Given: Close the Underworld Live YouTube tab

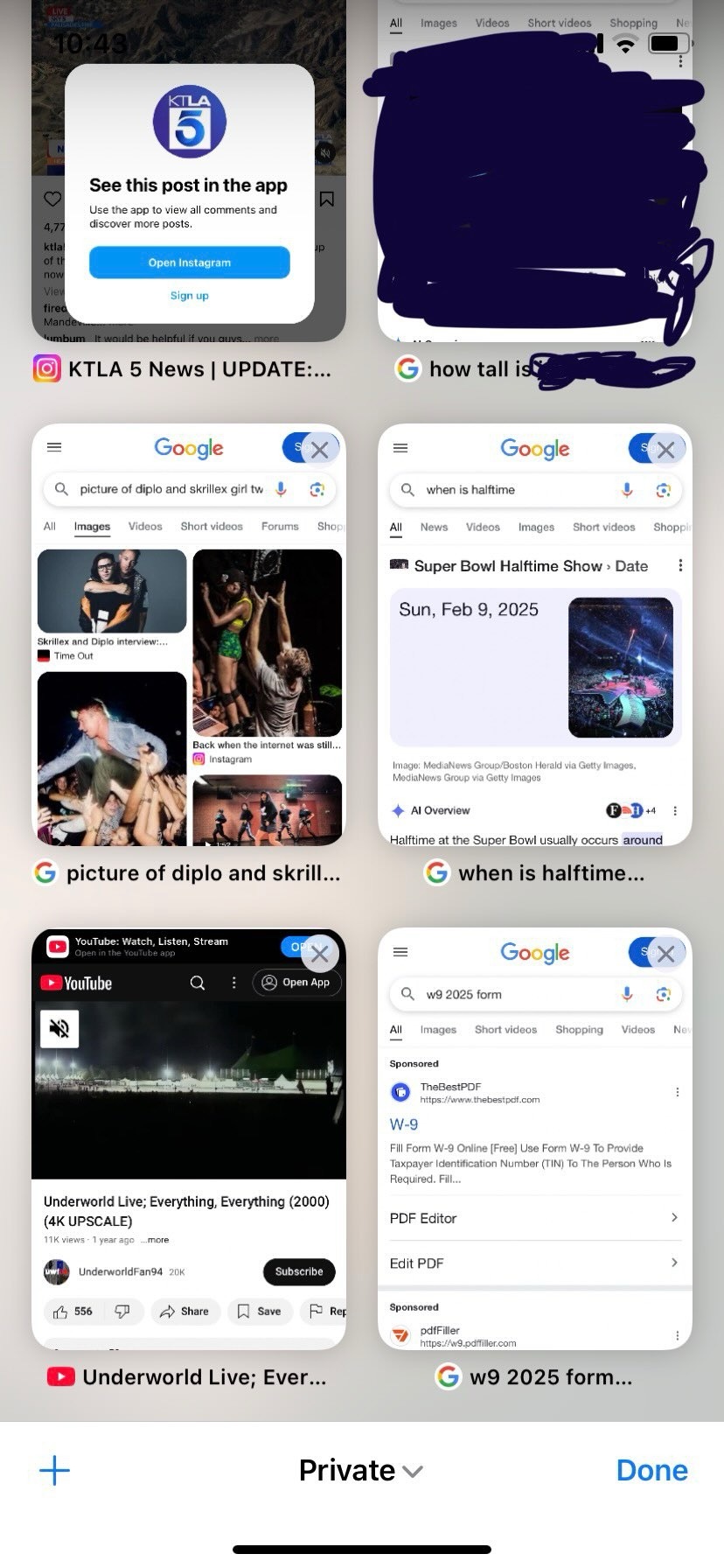Looking at the screenshot, I should click(x=320, y=954).
